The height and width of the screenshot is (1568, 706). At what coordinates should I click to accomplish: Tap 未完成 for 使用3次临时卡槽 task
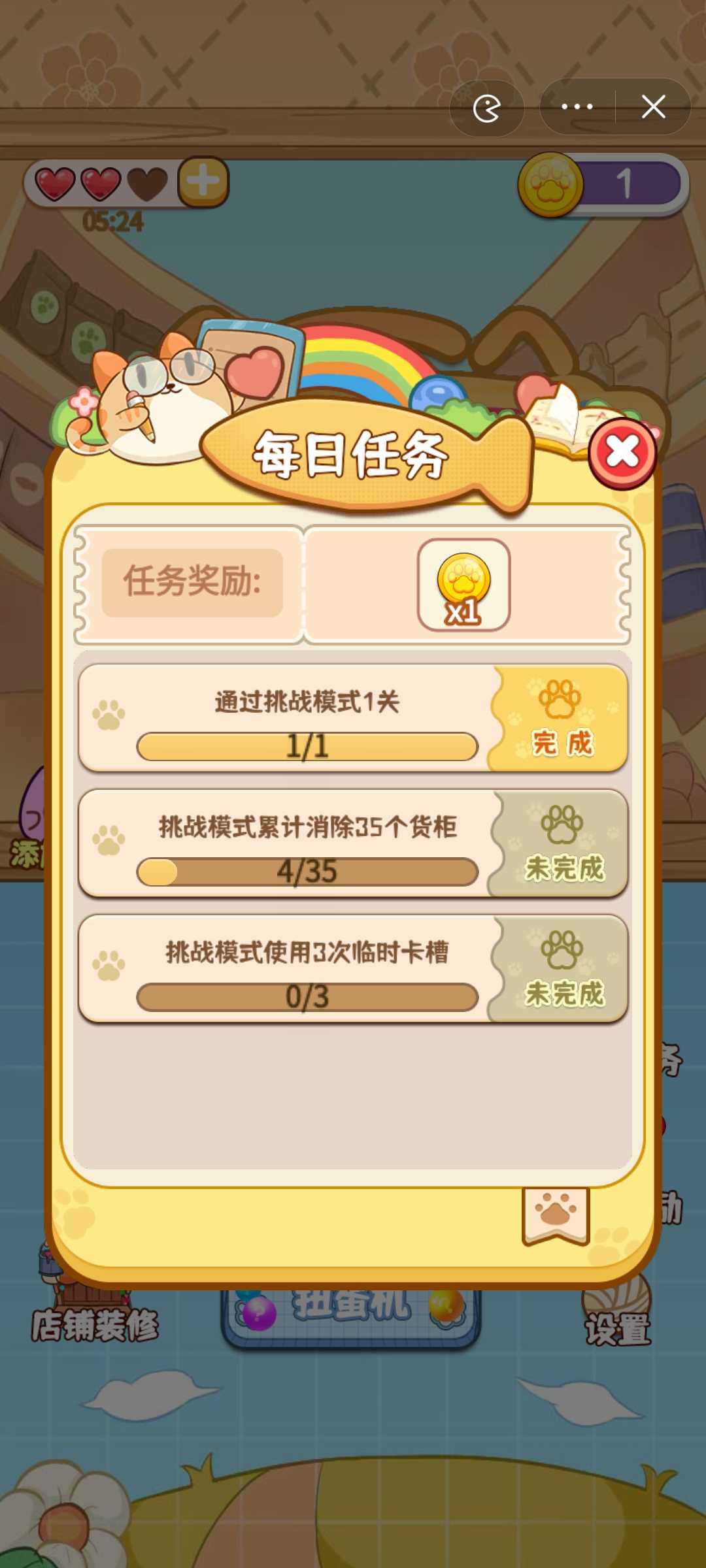[561, 969]
